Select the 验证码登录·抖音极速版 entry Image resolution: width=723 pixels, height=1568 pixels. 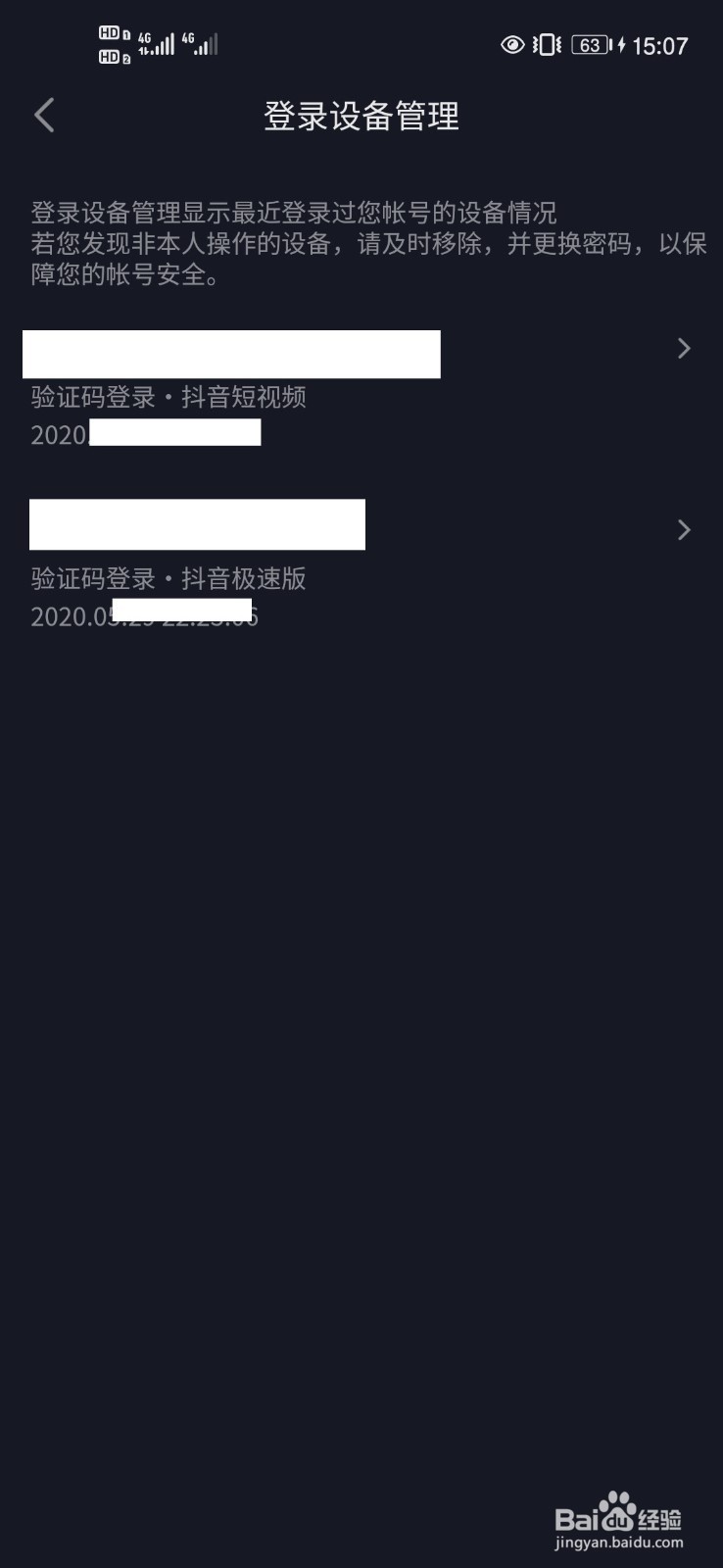(167, 580)
